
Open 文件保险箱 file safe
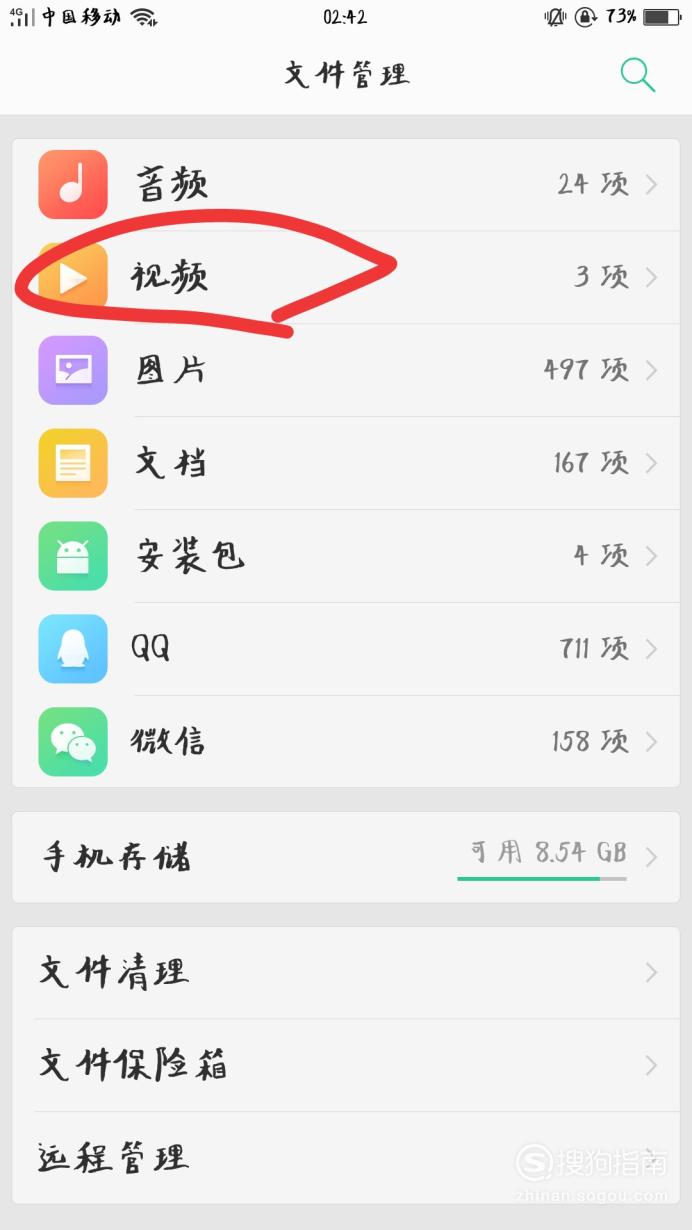(x=346, y=1065)
